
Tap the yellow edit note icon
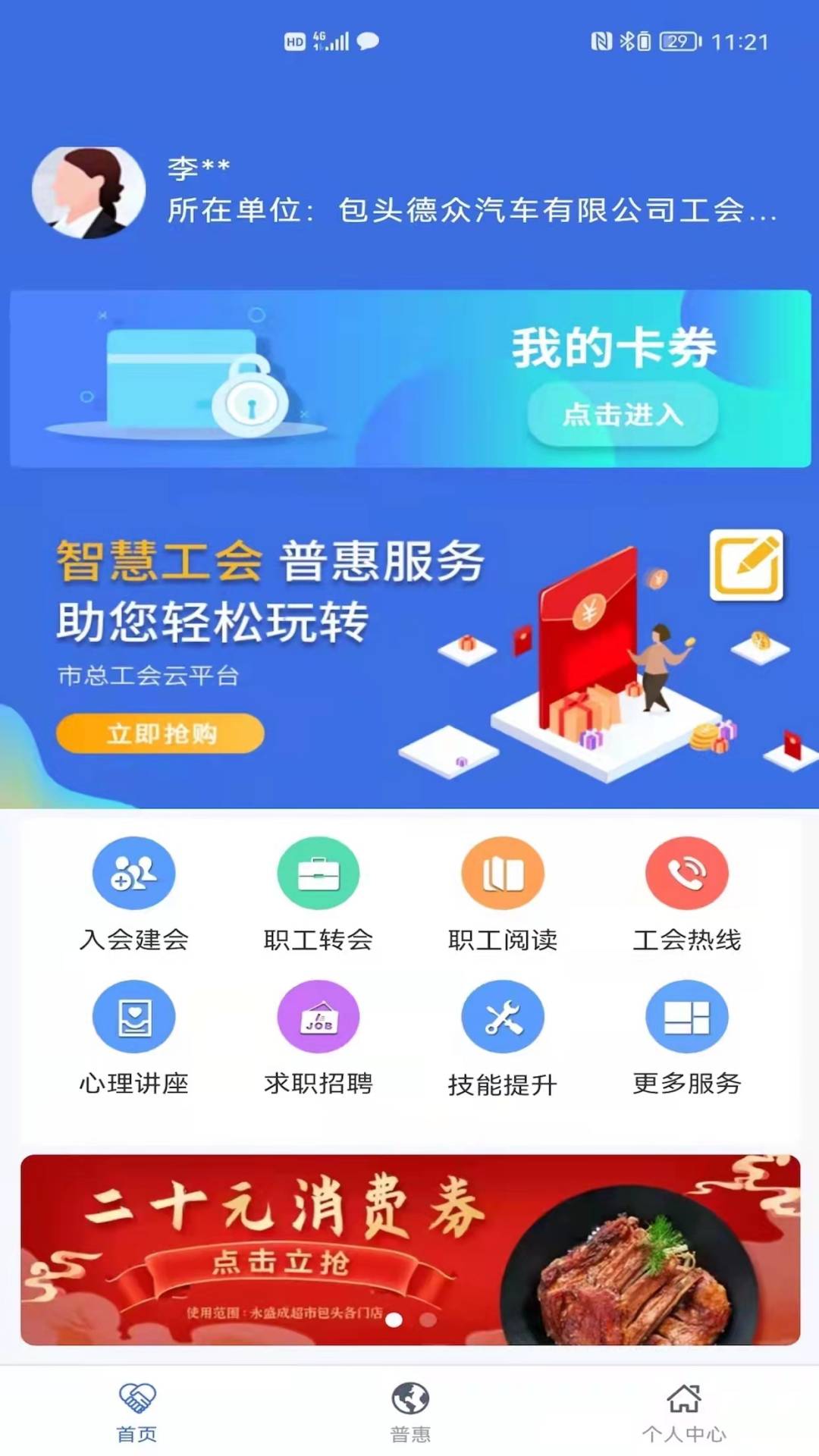click(x=746, y=566)
